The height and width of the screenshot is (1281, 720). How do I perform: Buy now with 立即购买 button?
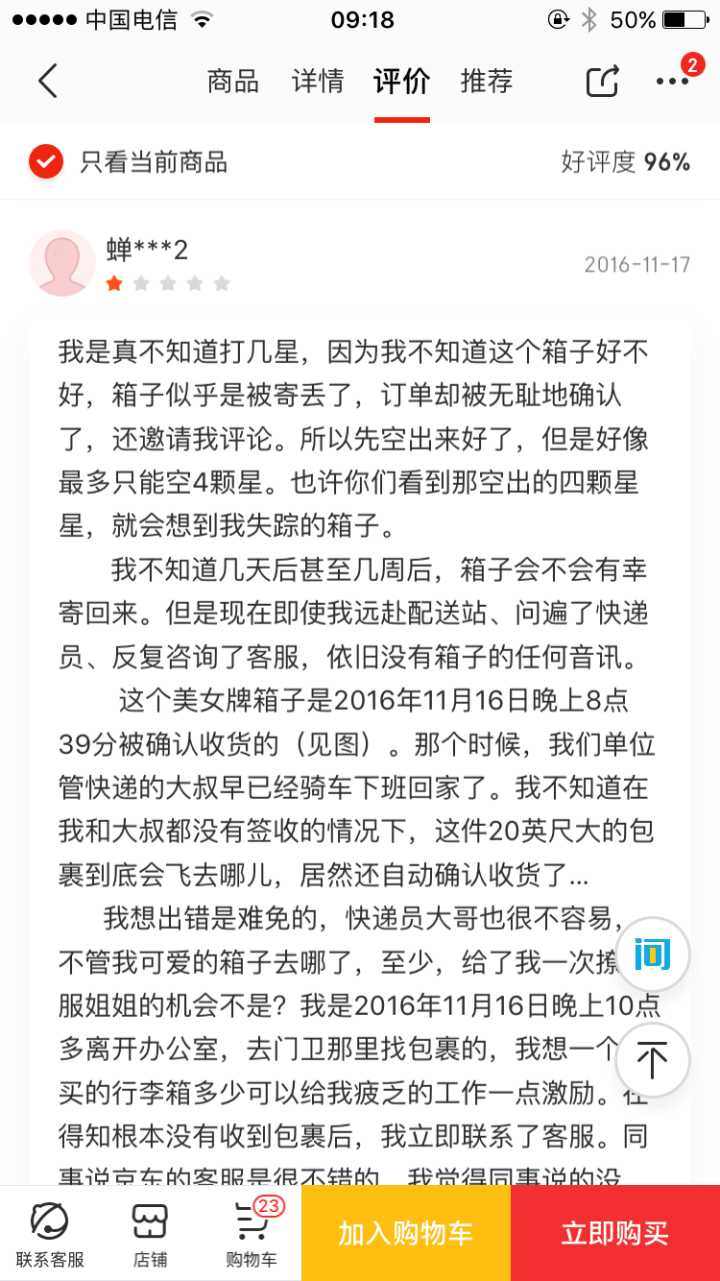[x=615, y=1233]
